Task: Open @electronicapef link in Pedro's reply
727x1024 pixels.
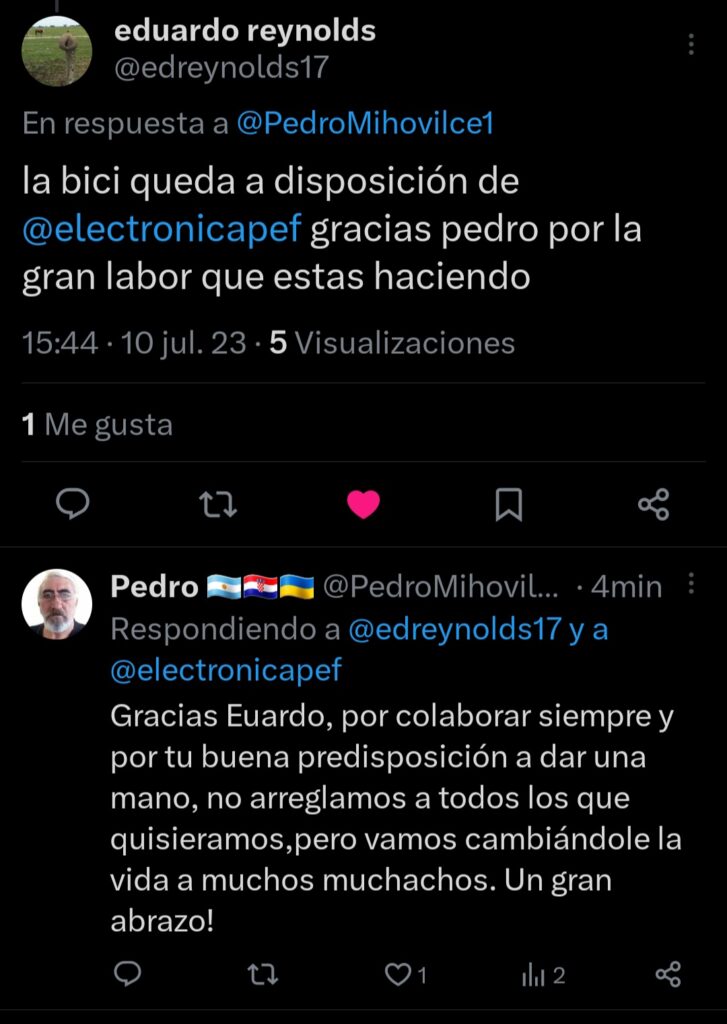Action: point(226,670)
